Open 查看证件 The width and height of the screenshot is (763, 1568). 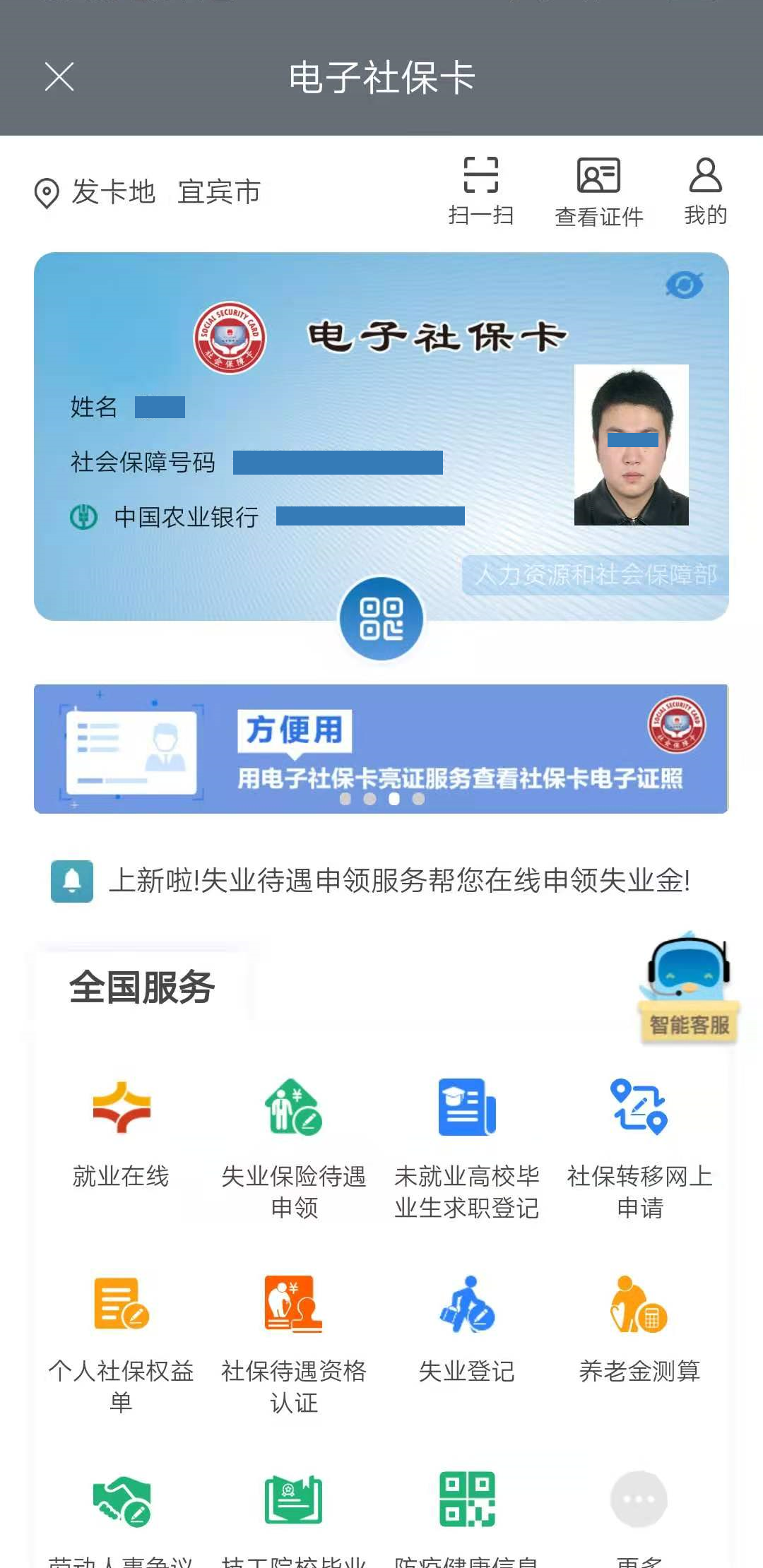(x=598, y=192)
